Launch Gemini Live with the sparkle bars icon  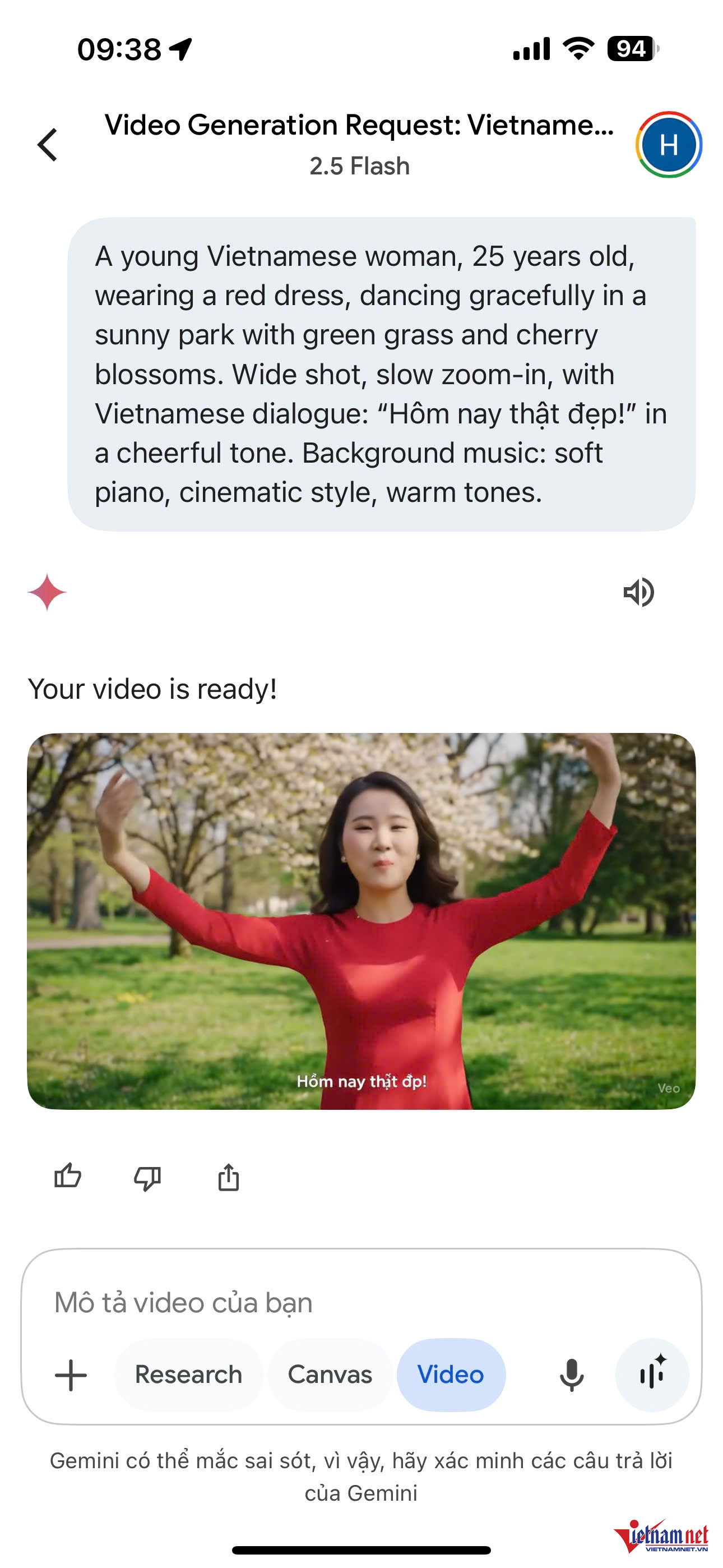tap(652, 1375)
